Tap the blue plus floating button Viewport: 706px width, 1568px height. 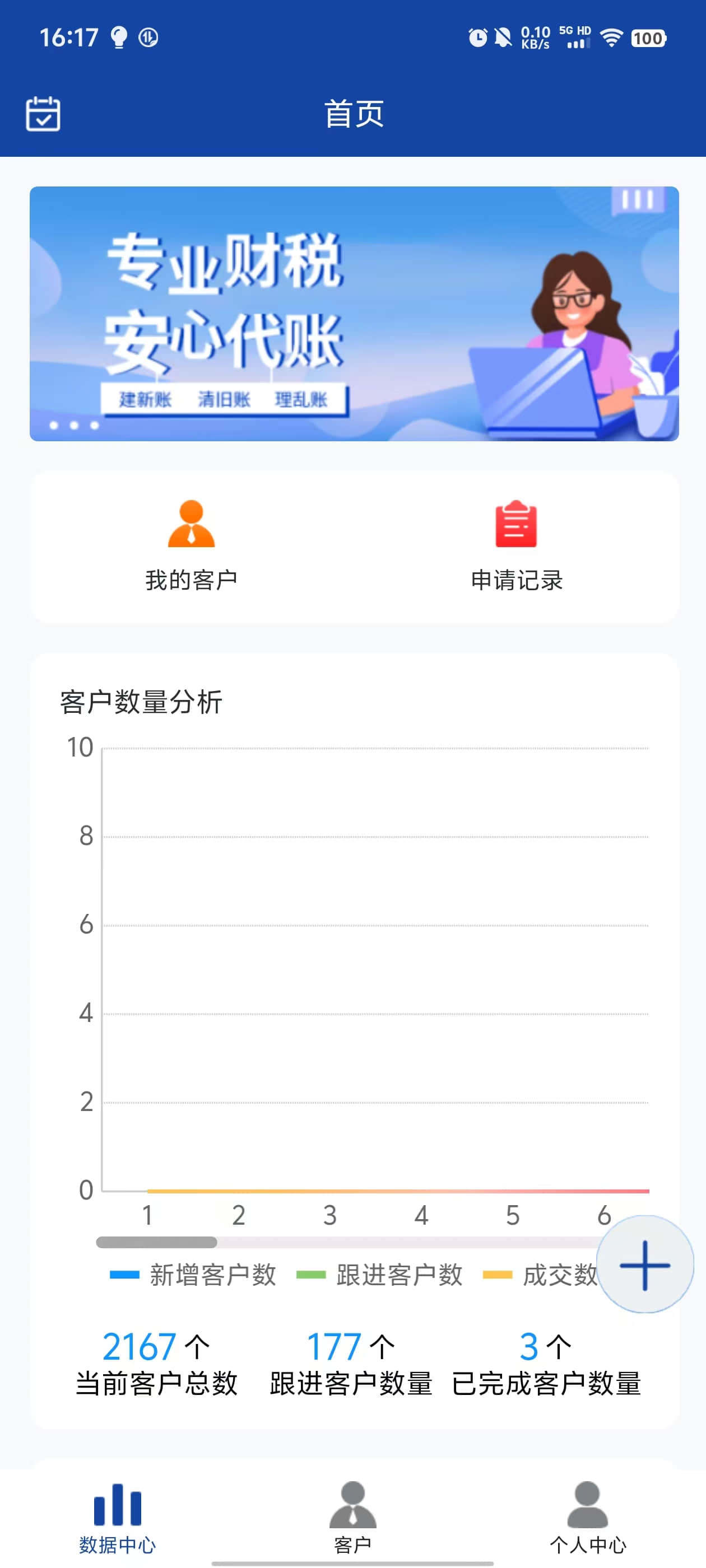644,1265
